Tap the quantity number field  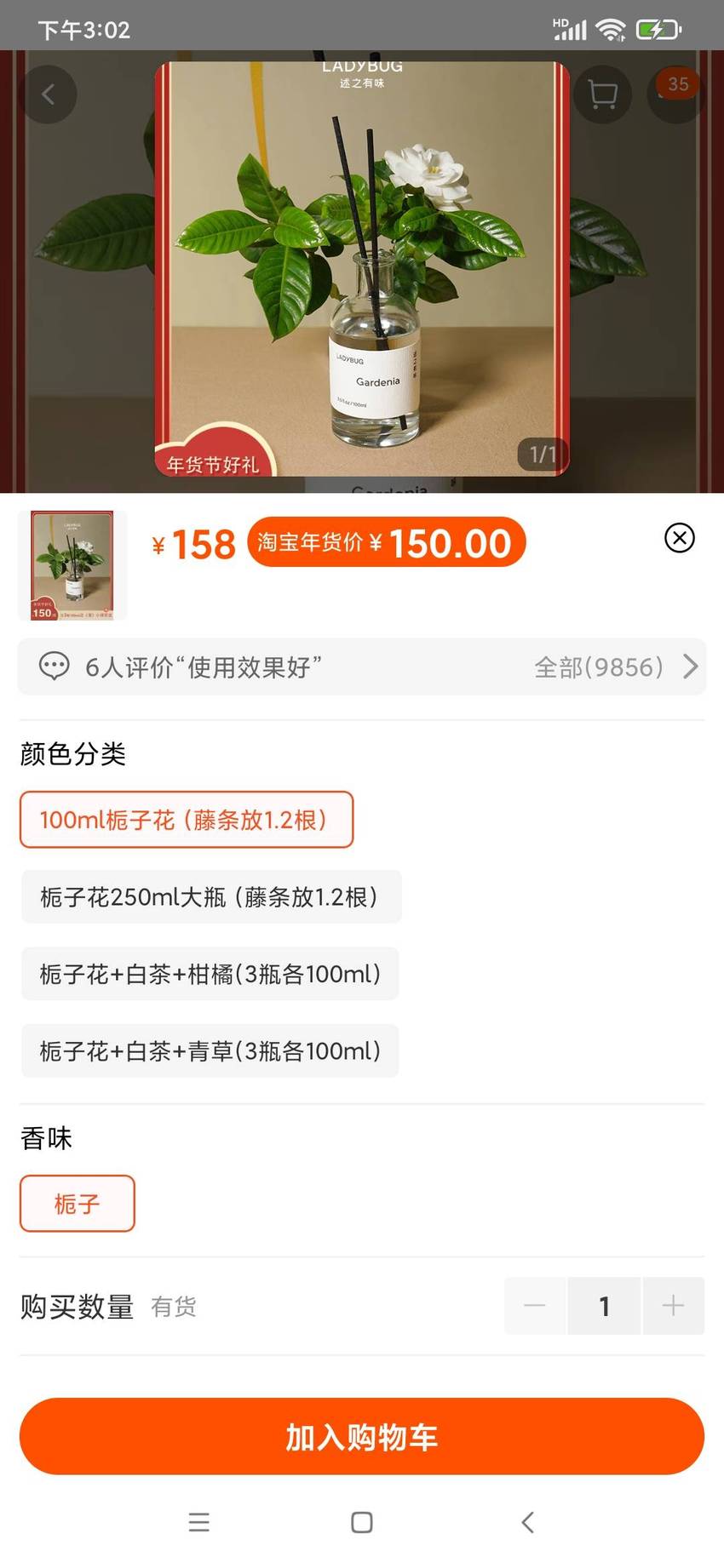[604, 1305]
